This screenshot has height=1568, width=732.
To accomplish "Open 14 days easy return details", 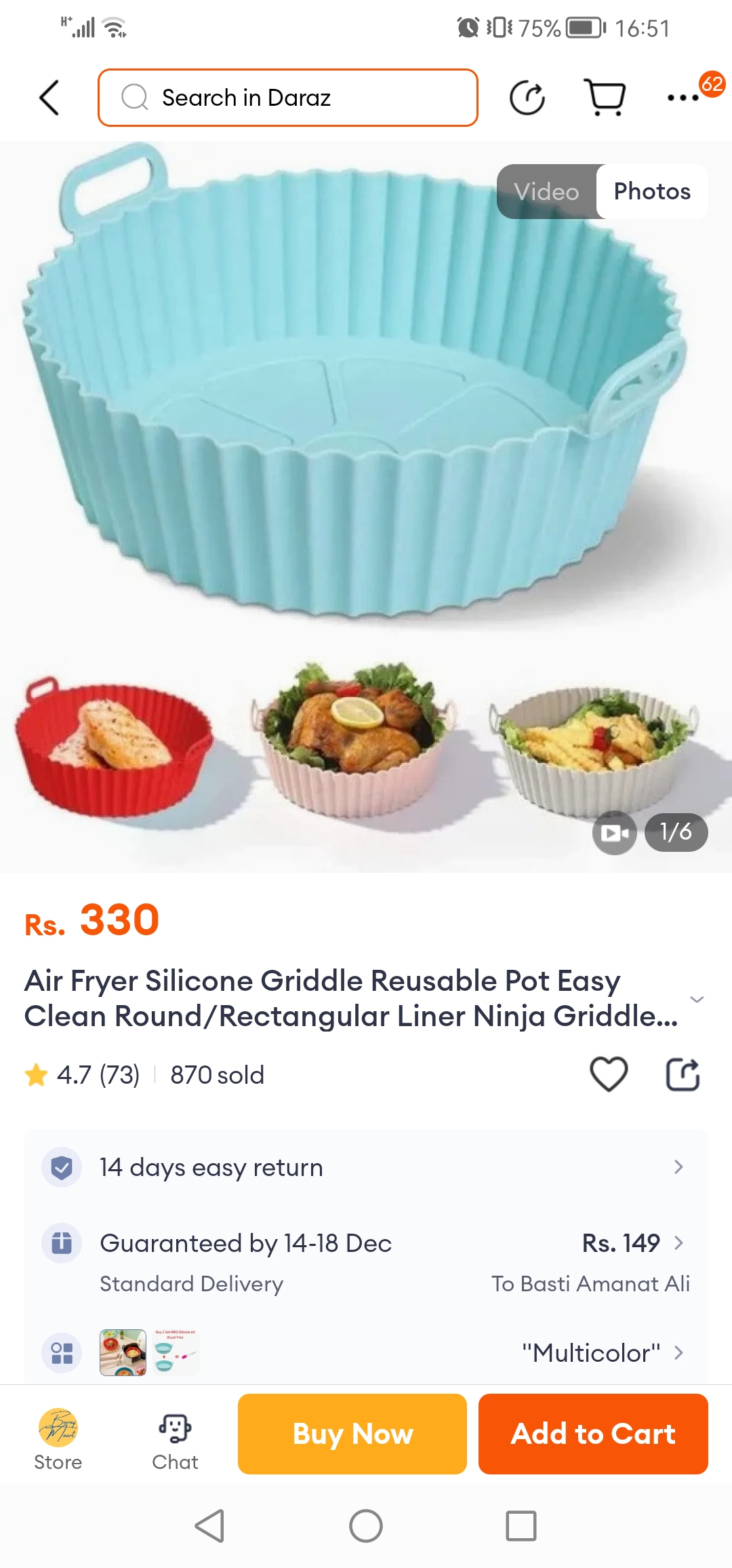I will (x=366, y=1167).
